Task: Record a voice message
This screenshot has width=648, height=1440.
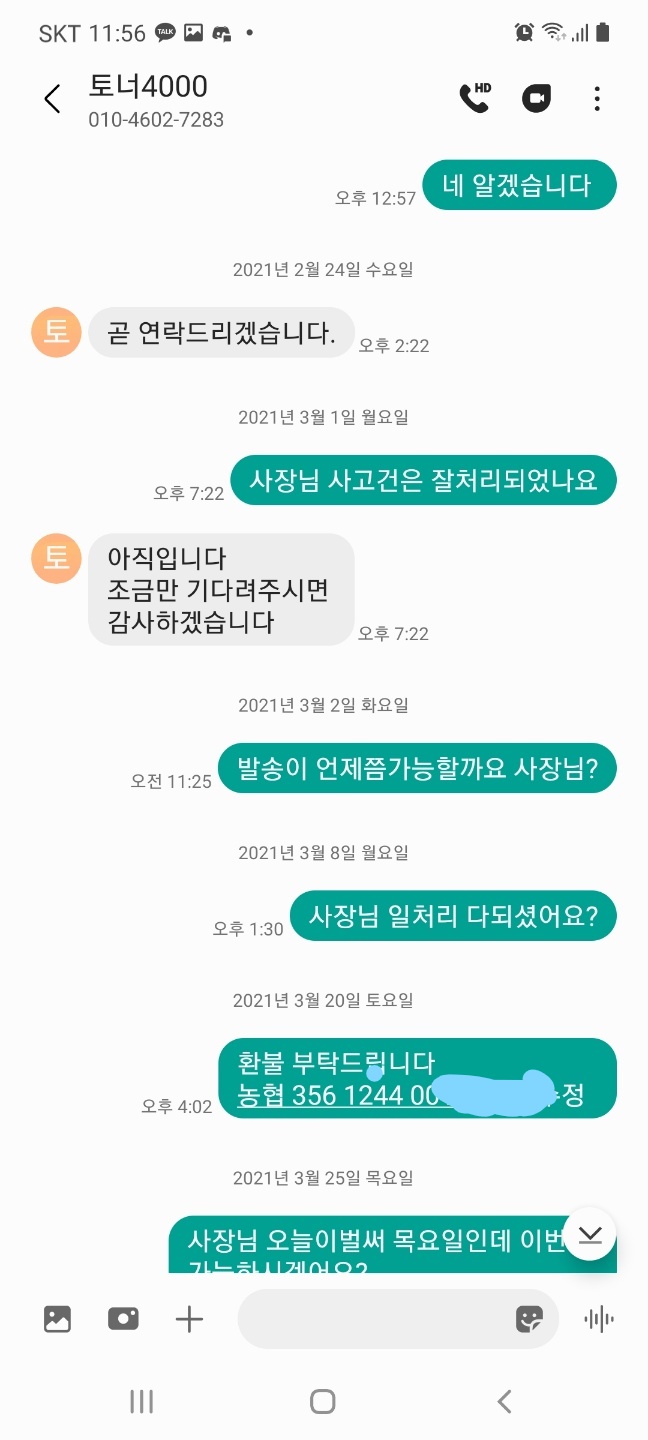Action: coord(598,1319)
